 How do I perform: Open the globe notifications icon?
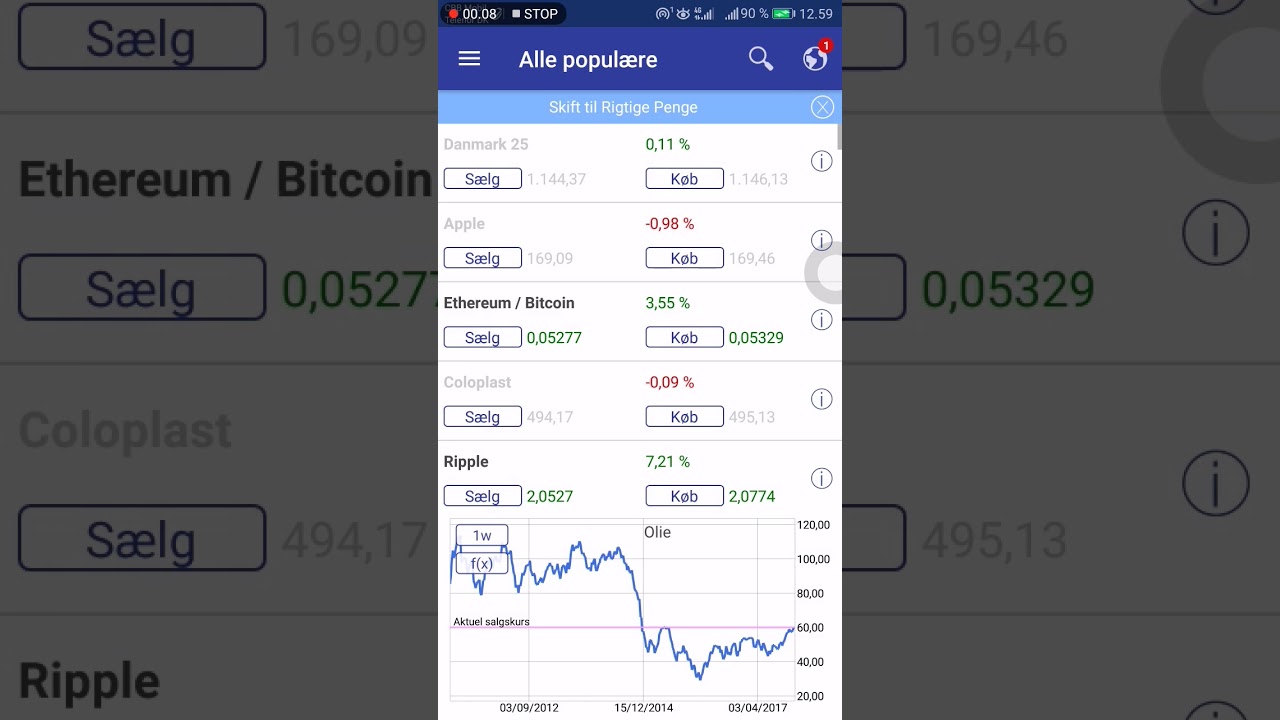tap(815, 59)
